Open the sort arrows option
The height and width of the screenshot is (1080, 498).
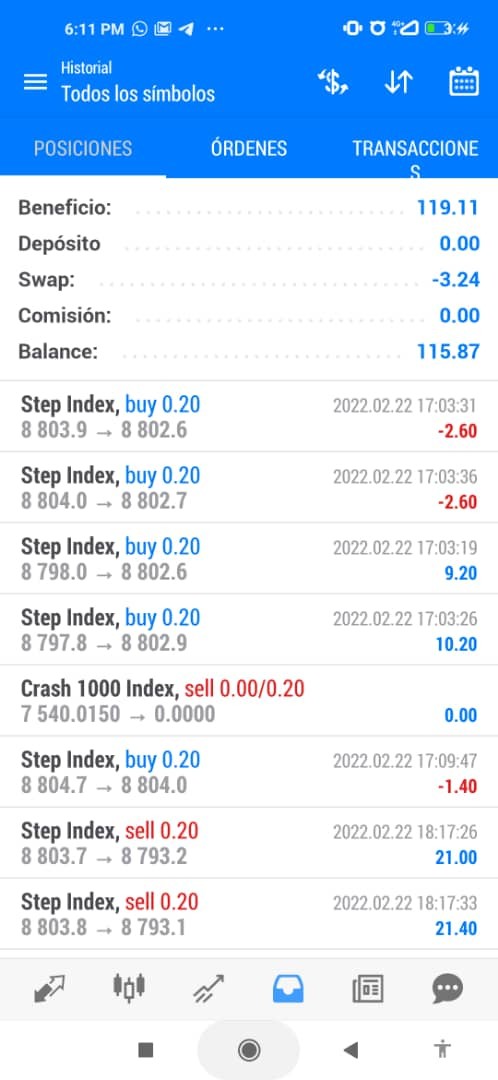(398, 83)
